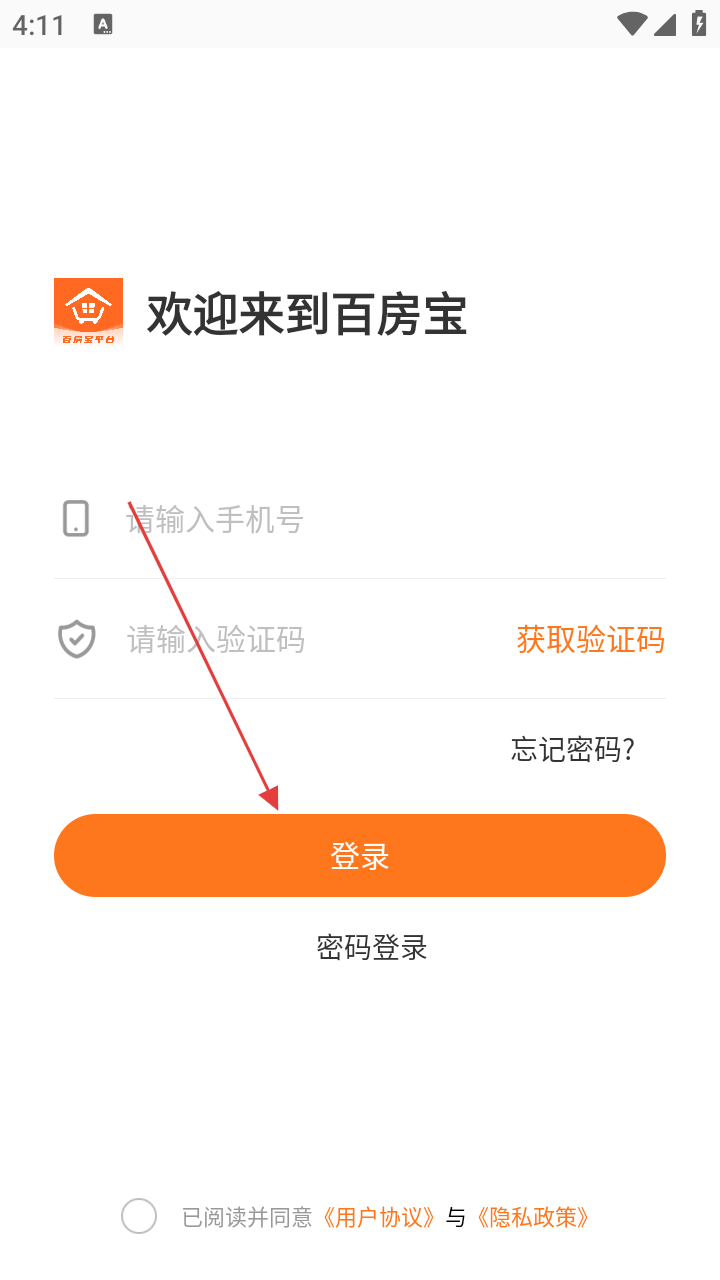Check the agreement consent checkbox
The width and height of the screenshot is (720, 1280).
pyautogui.click(x=139, y=1216)
